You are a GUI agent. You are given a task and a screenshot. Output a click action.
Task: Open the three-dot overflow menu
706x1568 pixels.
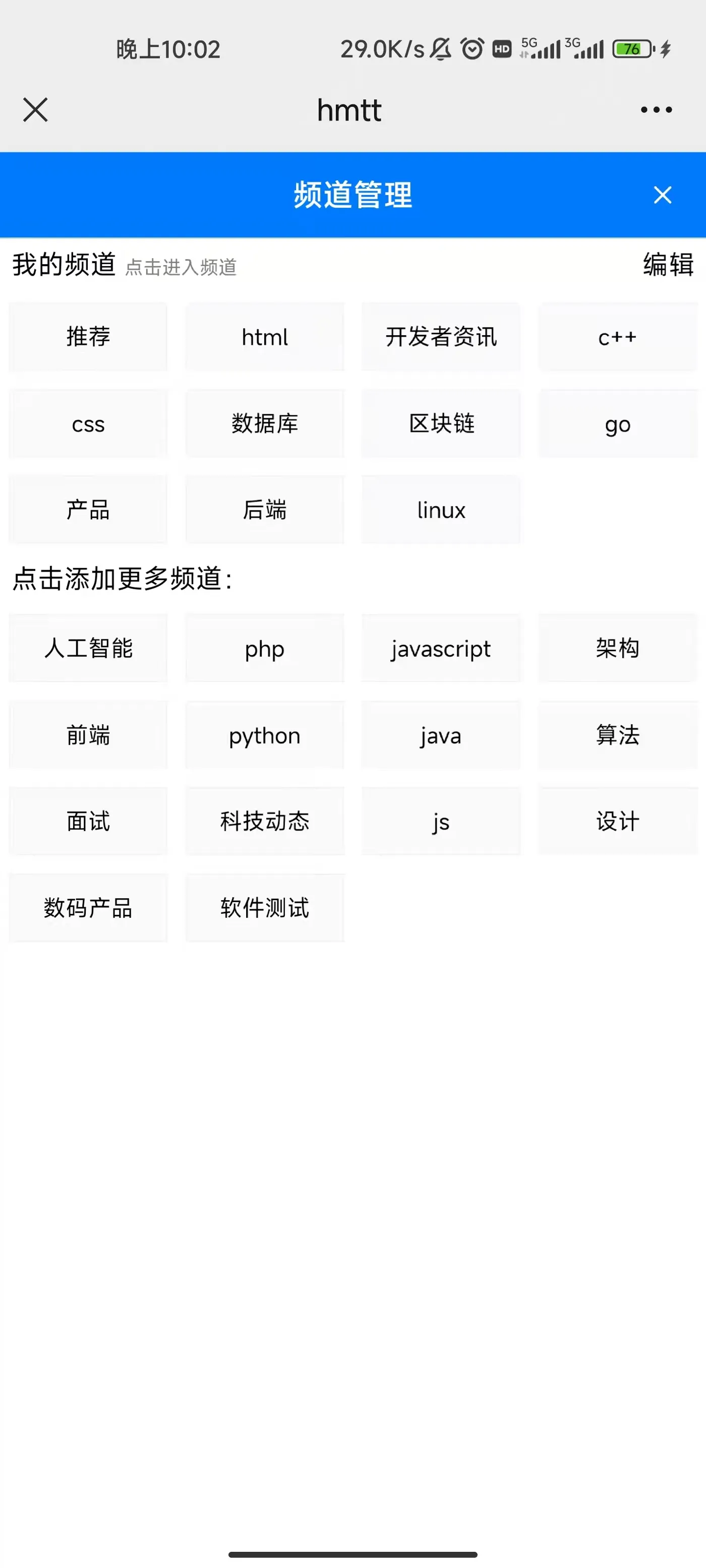point(656,110)
